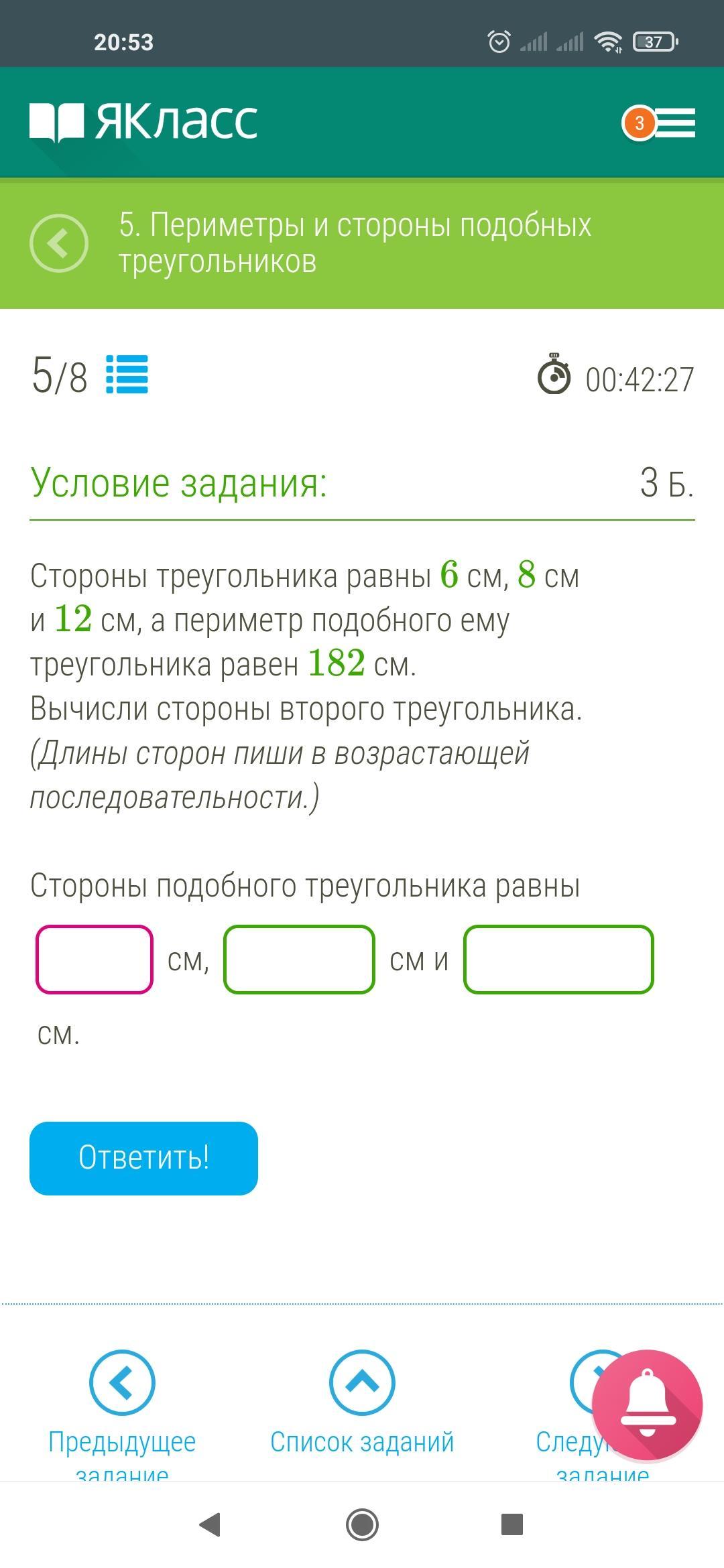Viewport: 724px width, 1568px height.
Task: Tap the system back button
Action: coord(210,1525)
